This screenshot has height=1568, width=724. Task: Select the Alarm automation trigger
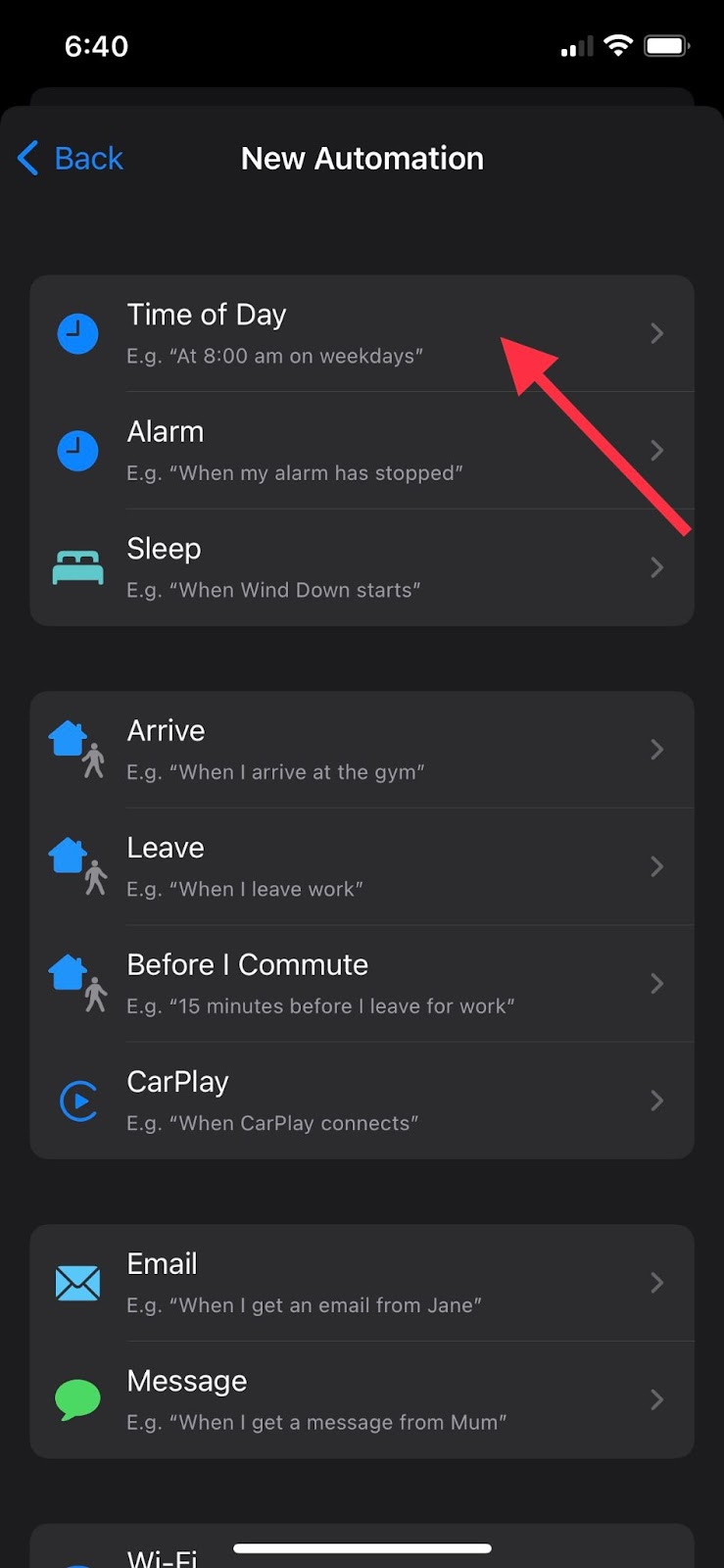tap(362, 451)
